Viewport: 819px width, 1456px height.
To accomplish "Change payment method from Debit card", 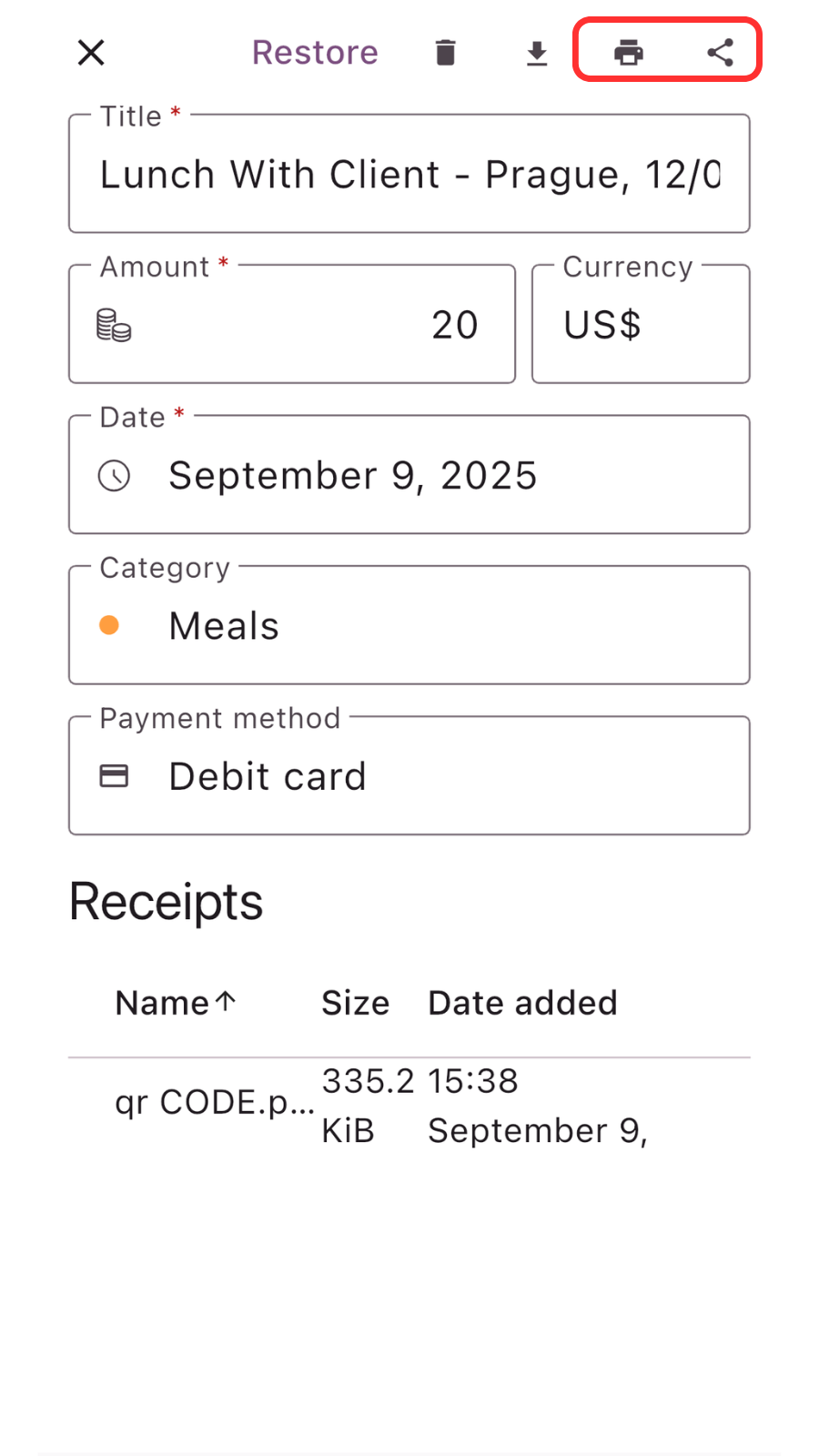I will pyautogui.click(x=409, y=776).
